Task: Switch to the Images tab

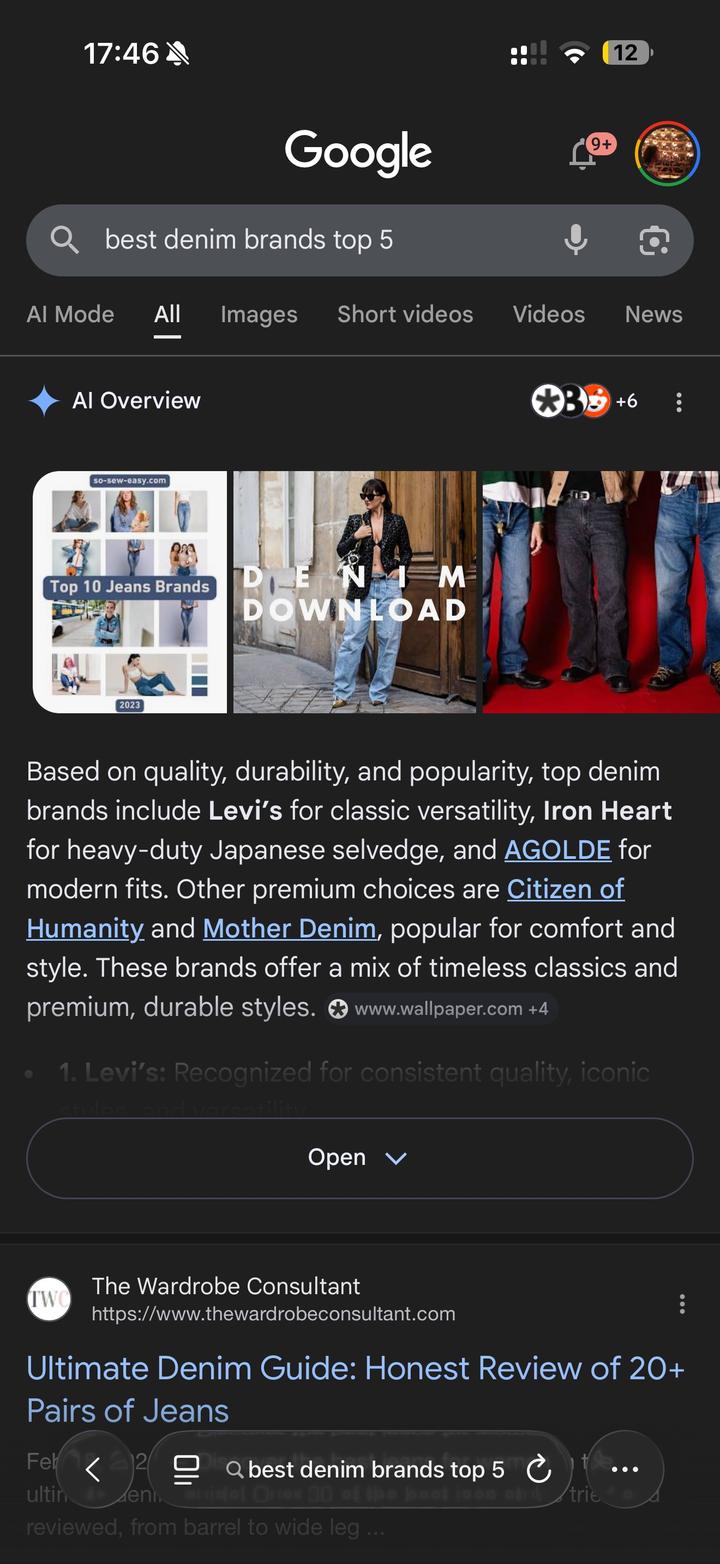Action: click(x=259, y=314)
